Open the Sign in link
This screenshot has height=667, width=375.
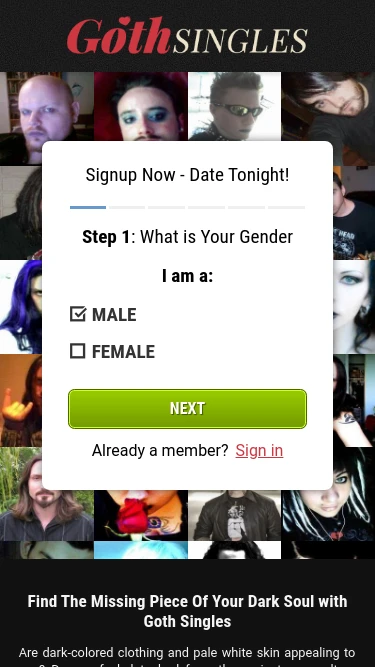coord(259,450)
